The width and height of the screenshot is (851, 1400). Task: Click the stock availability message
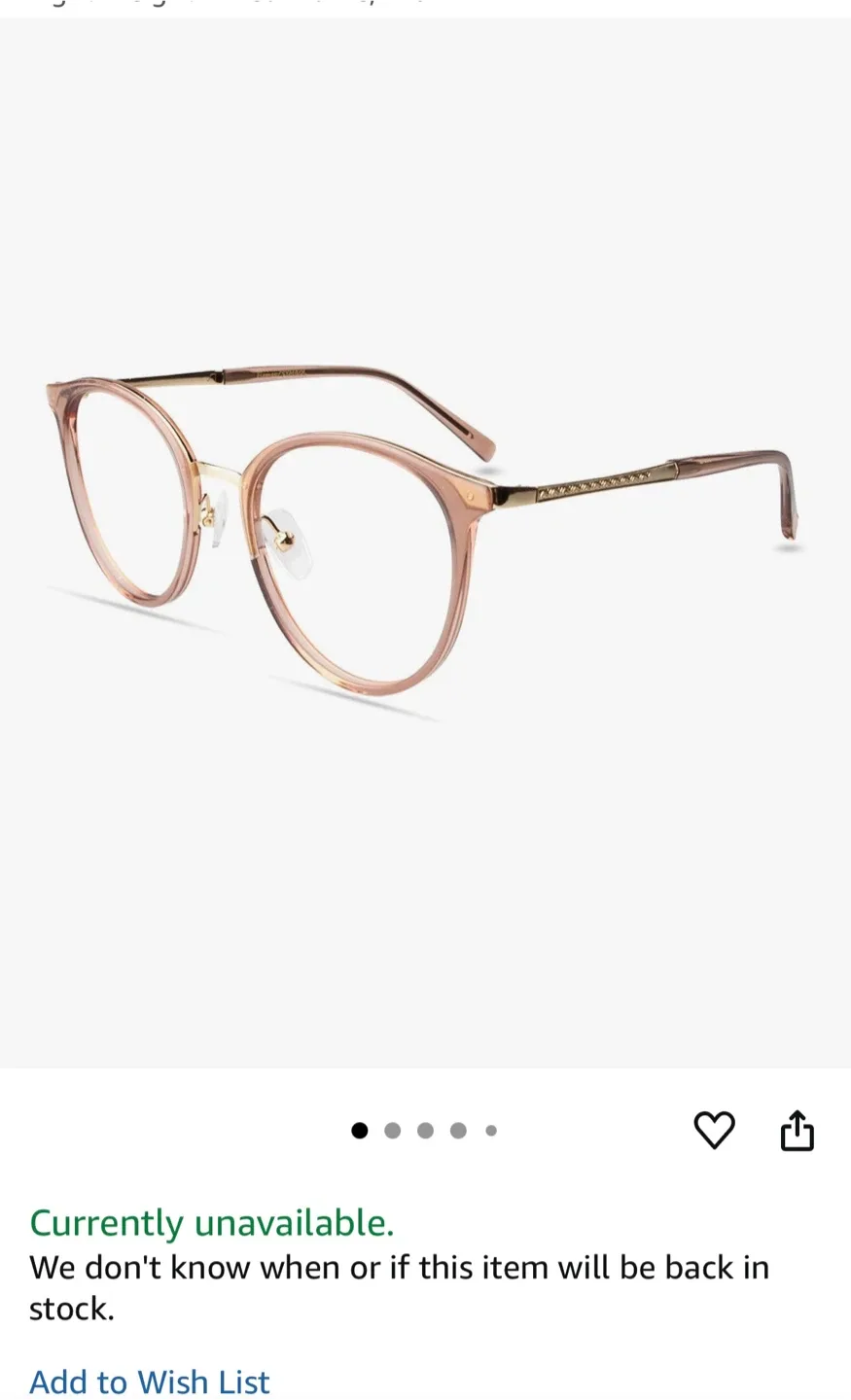tap(399, 1288)
